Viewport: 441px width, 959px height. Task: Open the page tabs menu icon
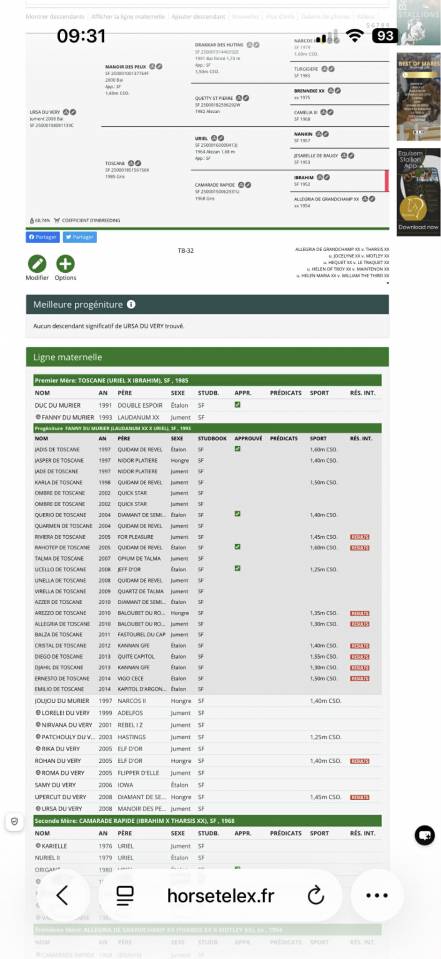pos(125,896)
